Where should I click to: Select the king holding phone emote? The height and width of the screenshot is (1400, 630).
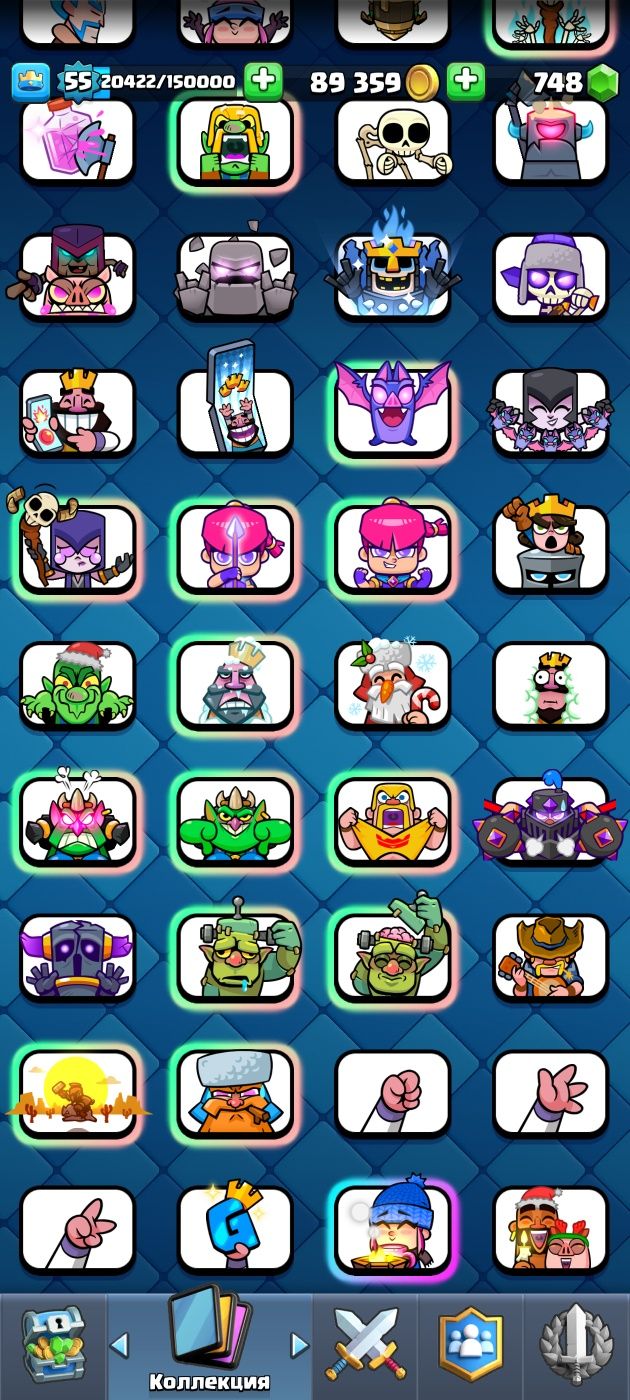[77, 412]
